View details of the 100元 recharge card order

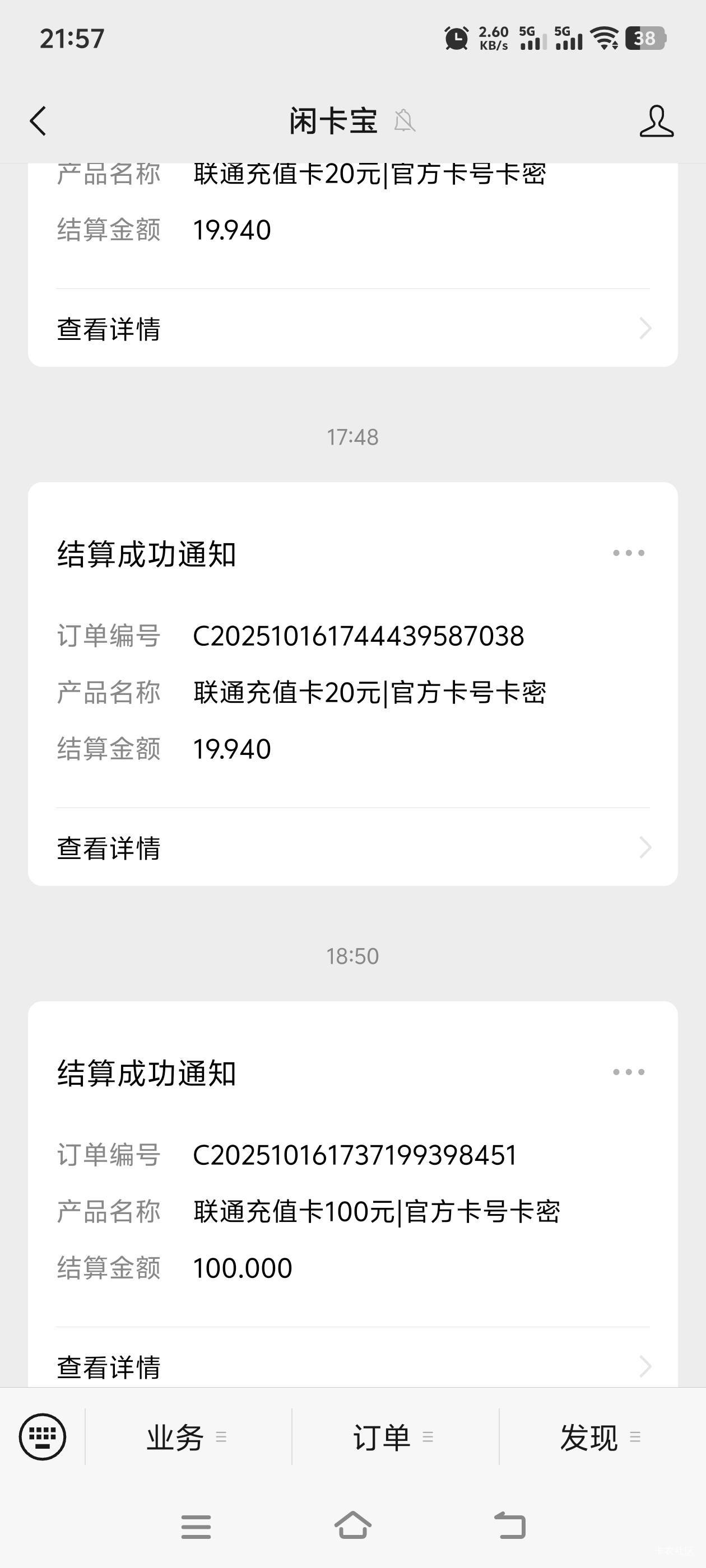pos(352,1366)
